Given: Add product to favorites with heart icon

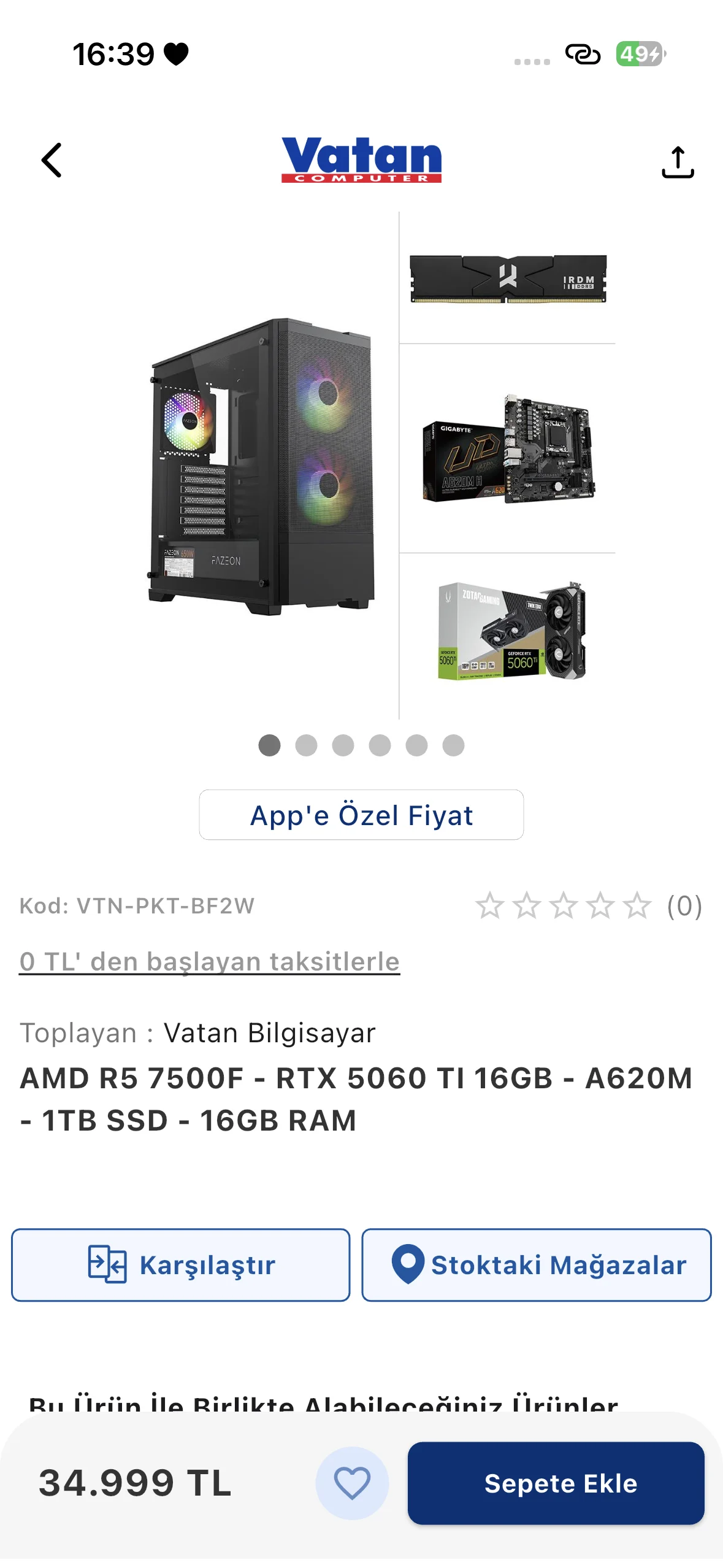Looking at the screenshot, I should click(x=352, y=1483).
